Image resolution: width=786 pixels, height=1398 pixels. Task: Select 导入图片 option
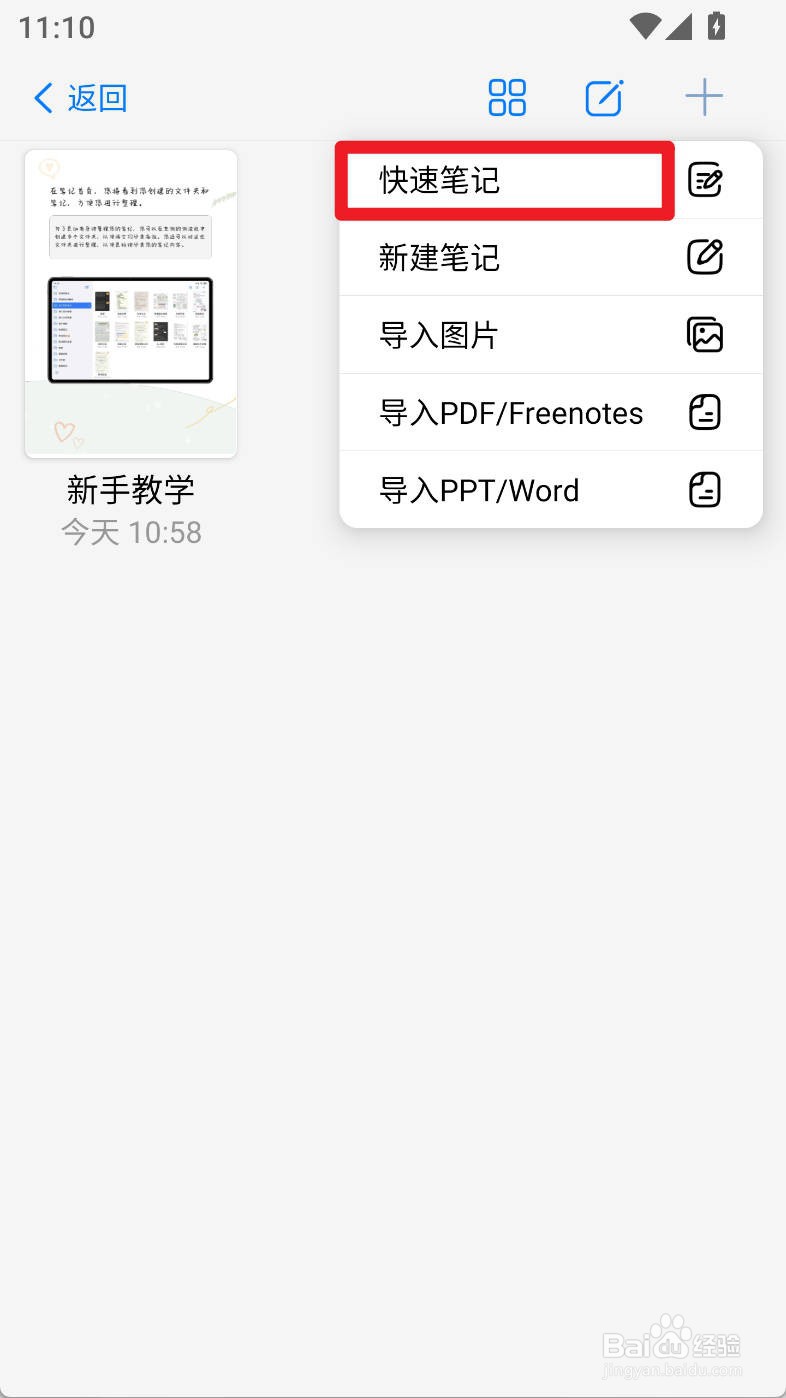pos(551,335)
